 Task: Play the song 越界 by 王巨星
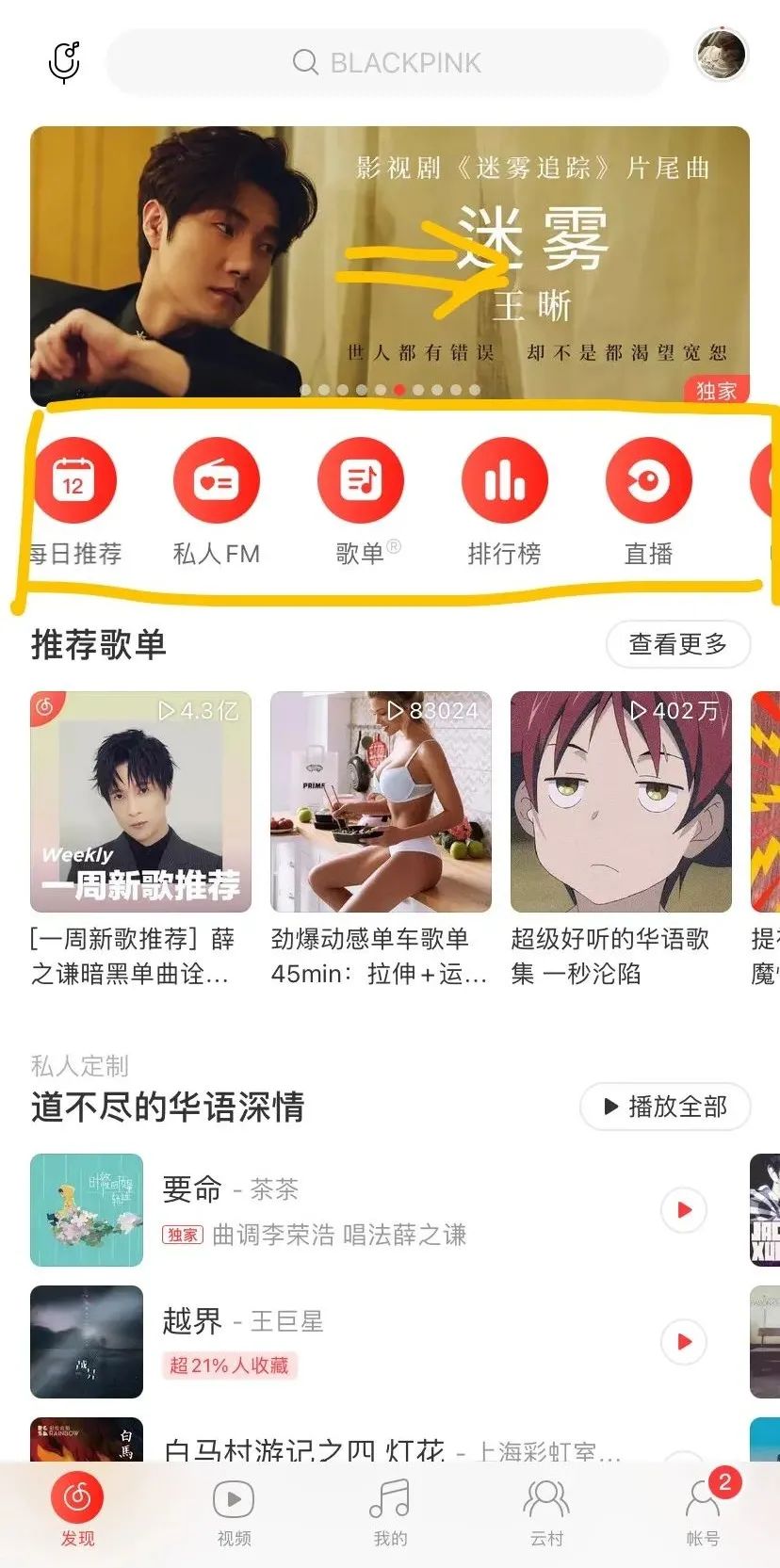click(683, 1342)
